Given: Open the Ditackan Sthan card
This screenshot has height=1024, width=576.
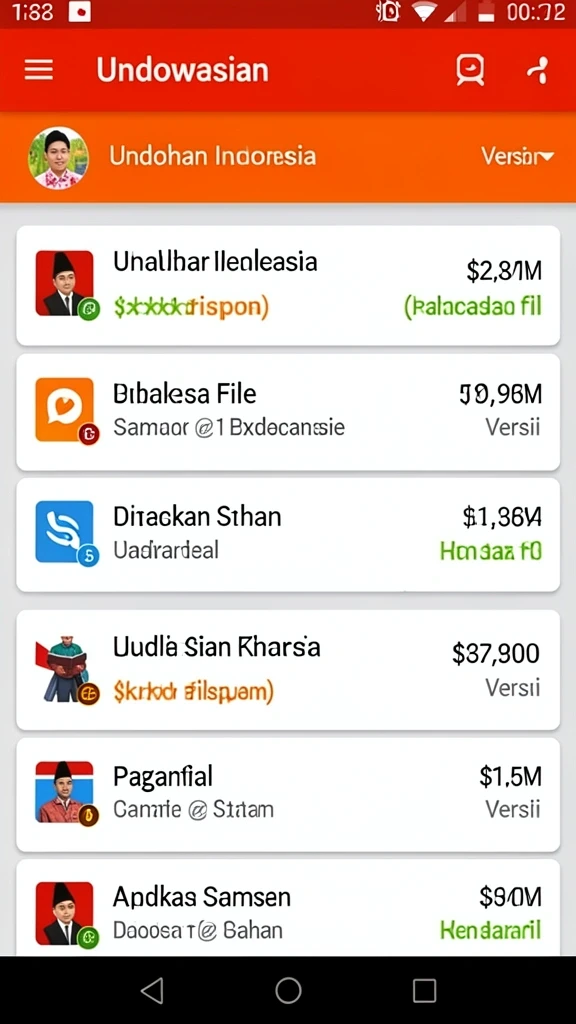Looking at the screenshot, I should pos(288,535).
